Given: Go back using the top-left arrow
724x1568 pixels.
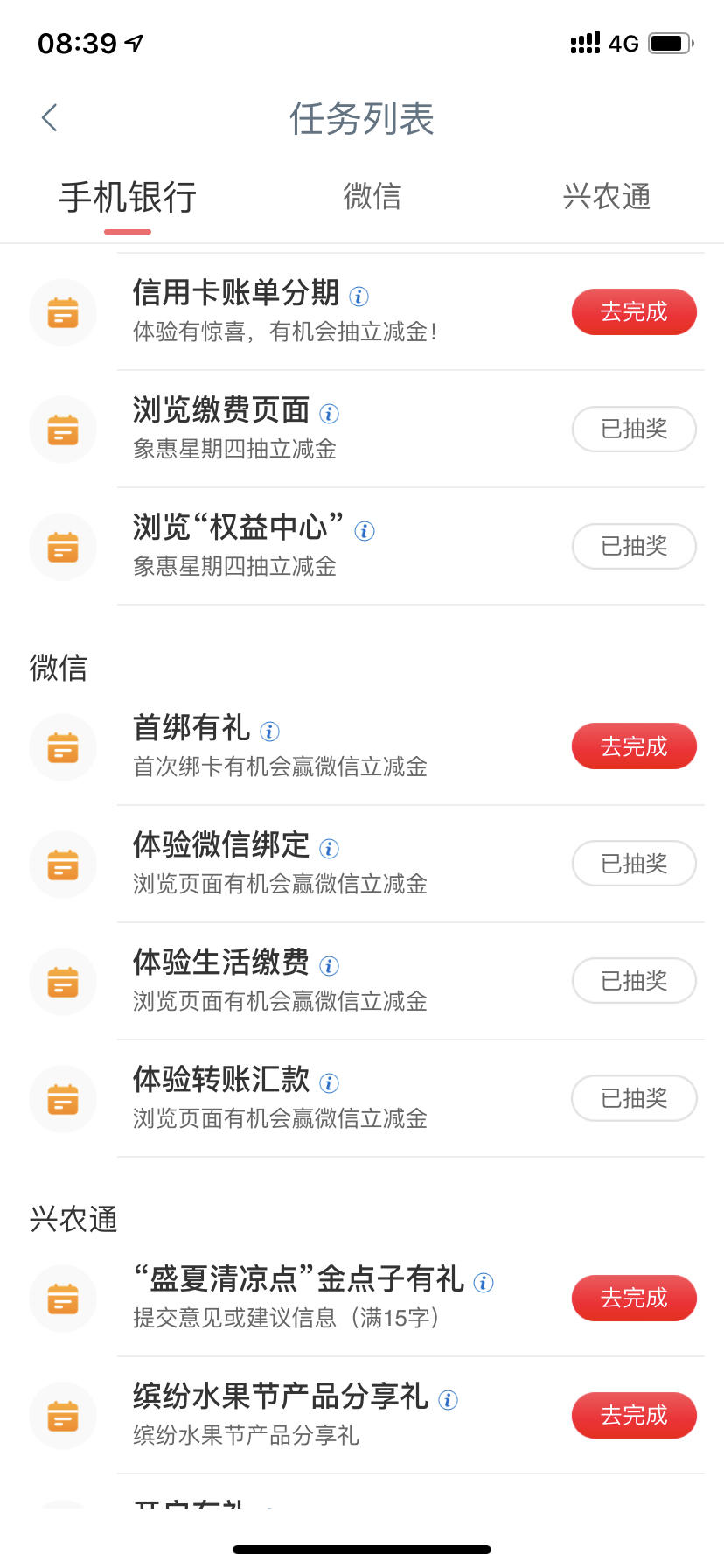Looking at the screenshot, I should (x=50, y=117).
